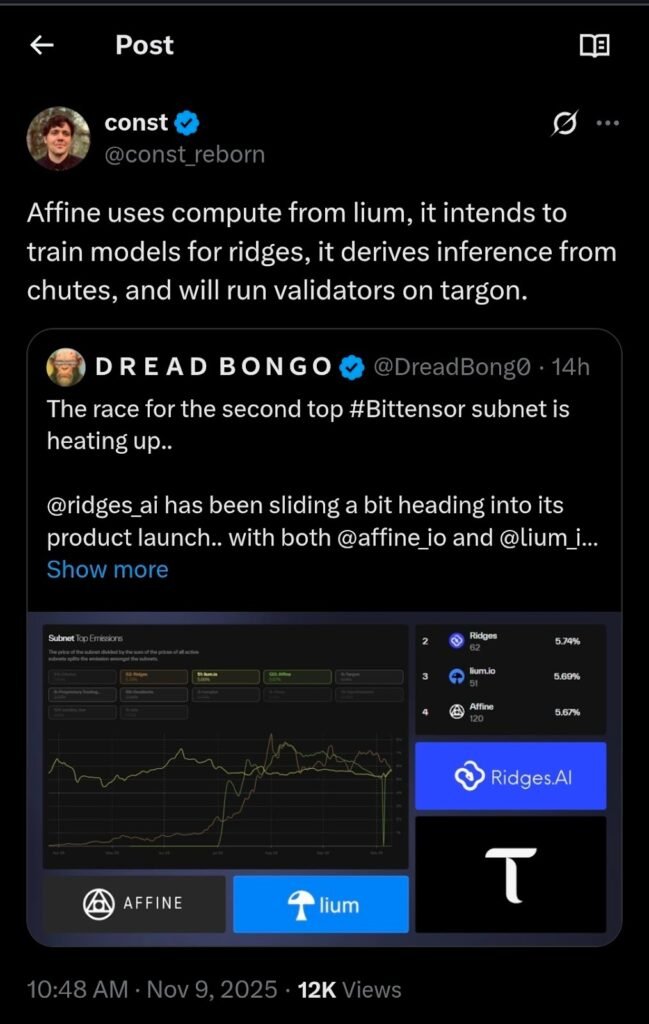Open const's profile picture
This screenshot has width=649, height=1024.
tap(59, 138)
